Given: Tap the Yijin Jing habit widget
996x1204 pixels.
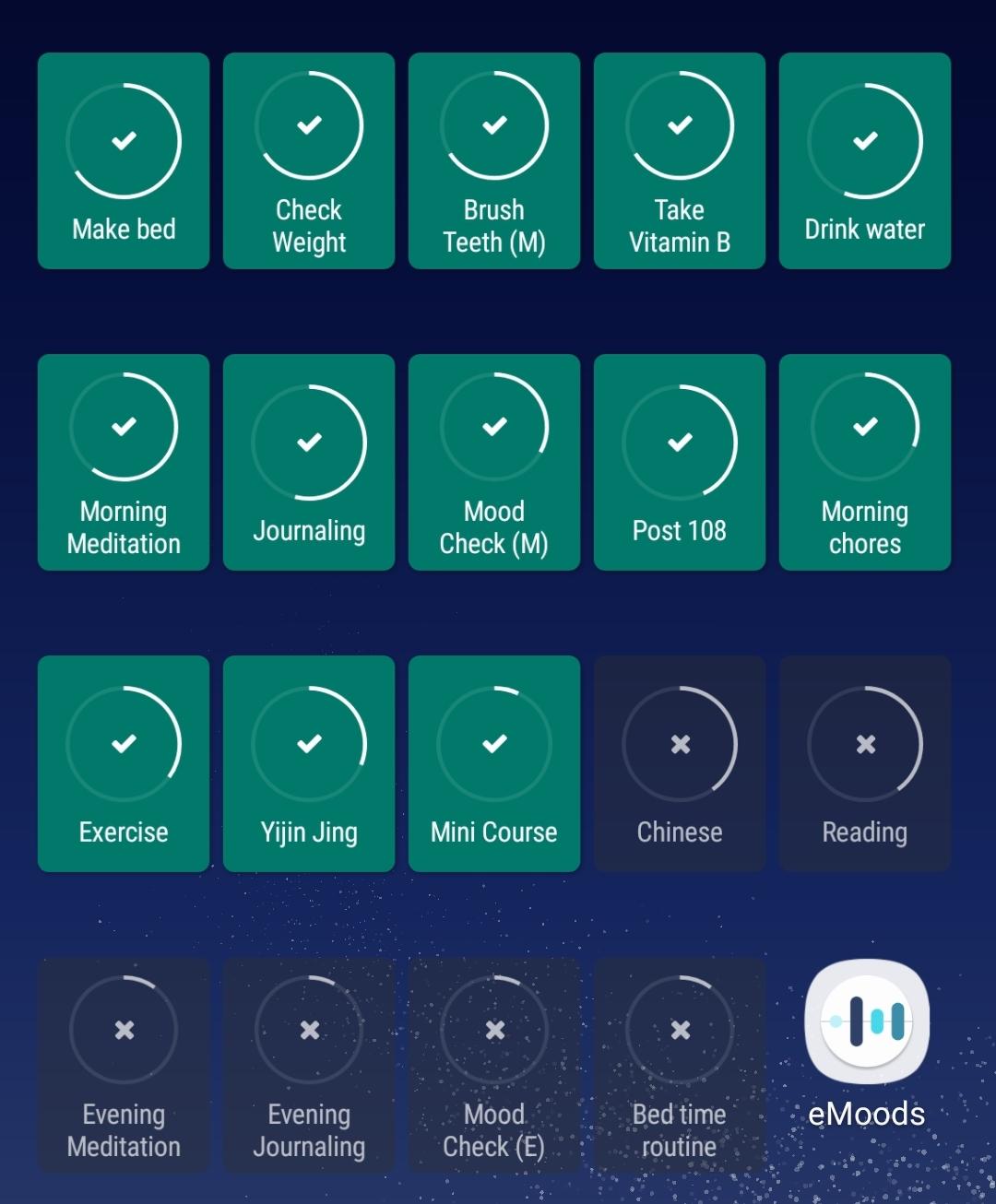Looking at the screenshot, I should click(x=309, y=763).
